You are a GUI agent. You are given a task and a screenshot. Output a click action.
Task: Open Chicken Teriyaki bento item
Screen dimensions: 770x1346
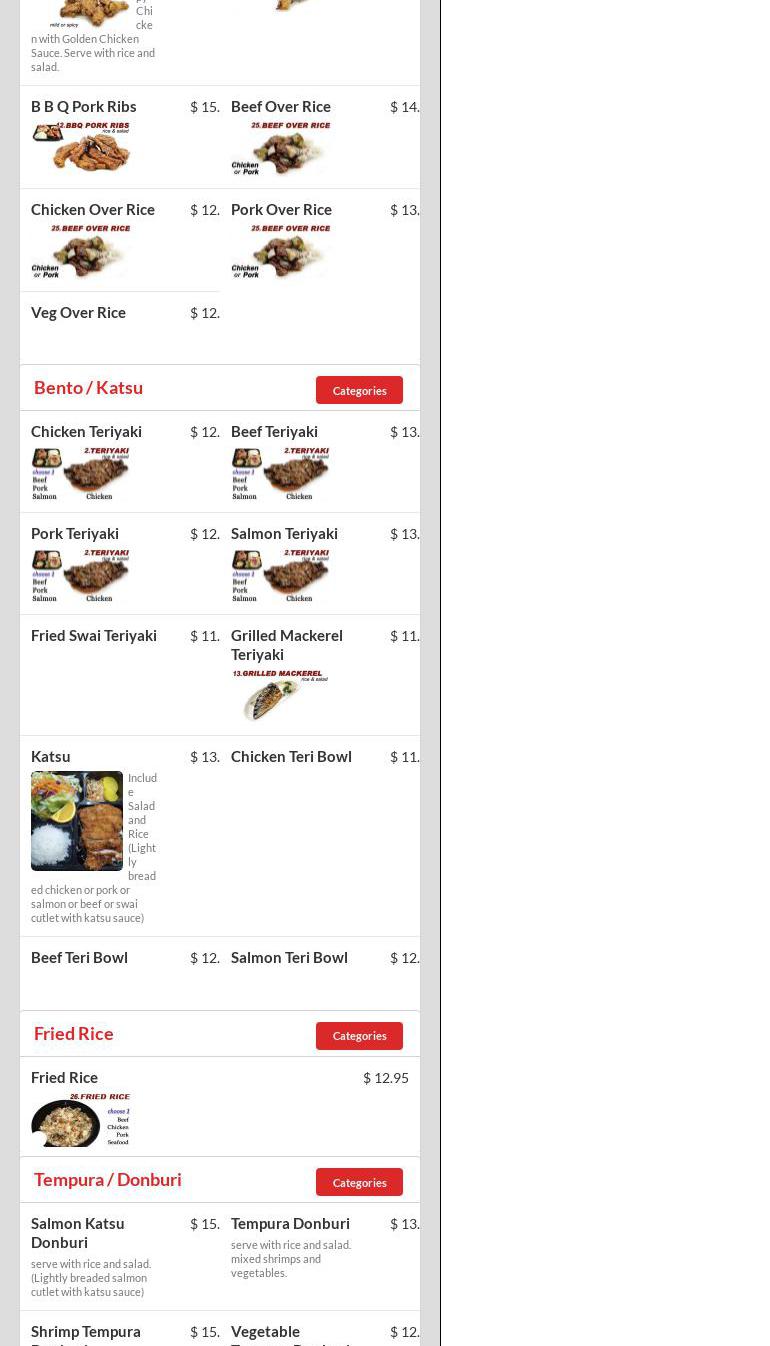[86, 432]
